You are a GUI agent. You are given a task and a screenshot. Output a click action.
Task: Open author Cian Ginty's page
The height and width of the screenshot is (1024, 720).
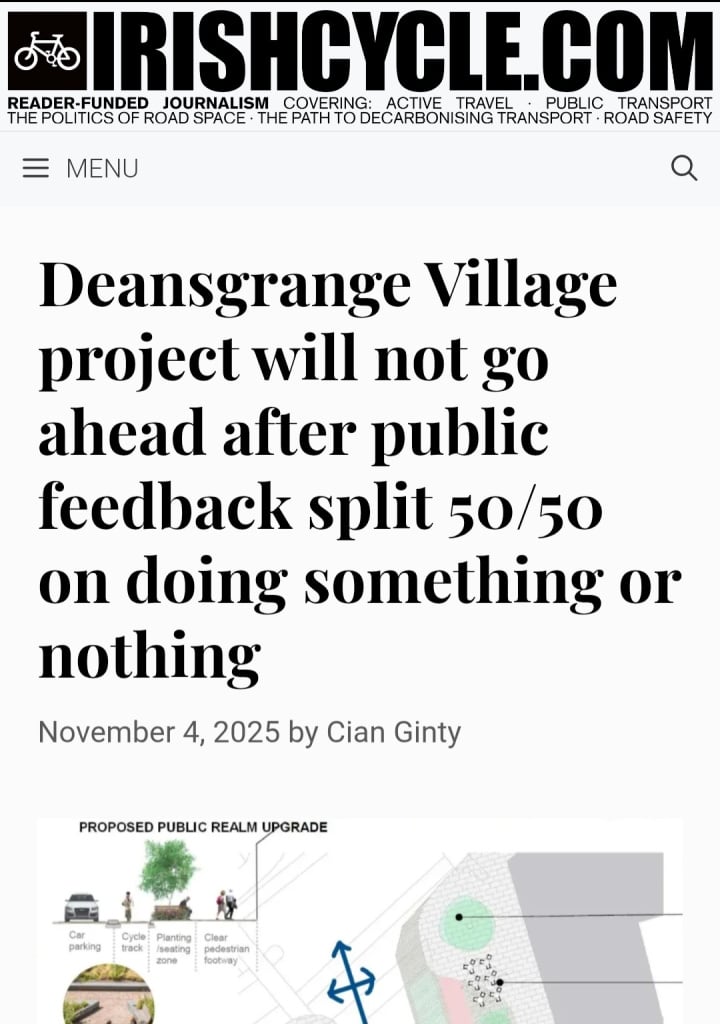point(393,732)
